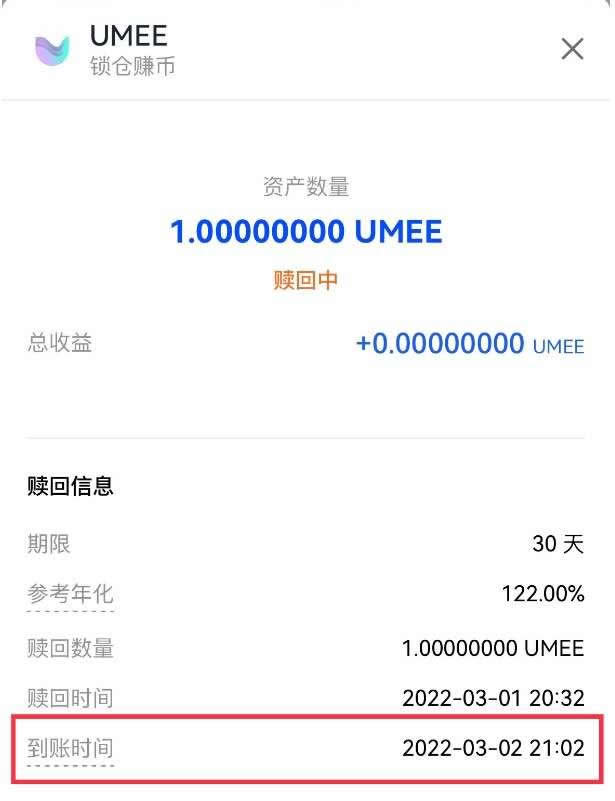Show the 参考年化 explanation tooltip

click(70, 595)
